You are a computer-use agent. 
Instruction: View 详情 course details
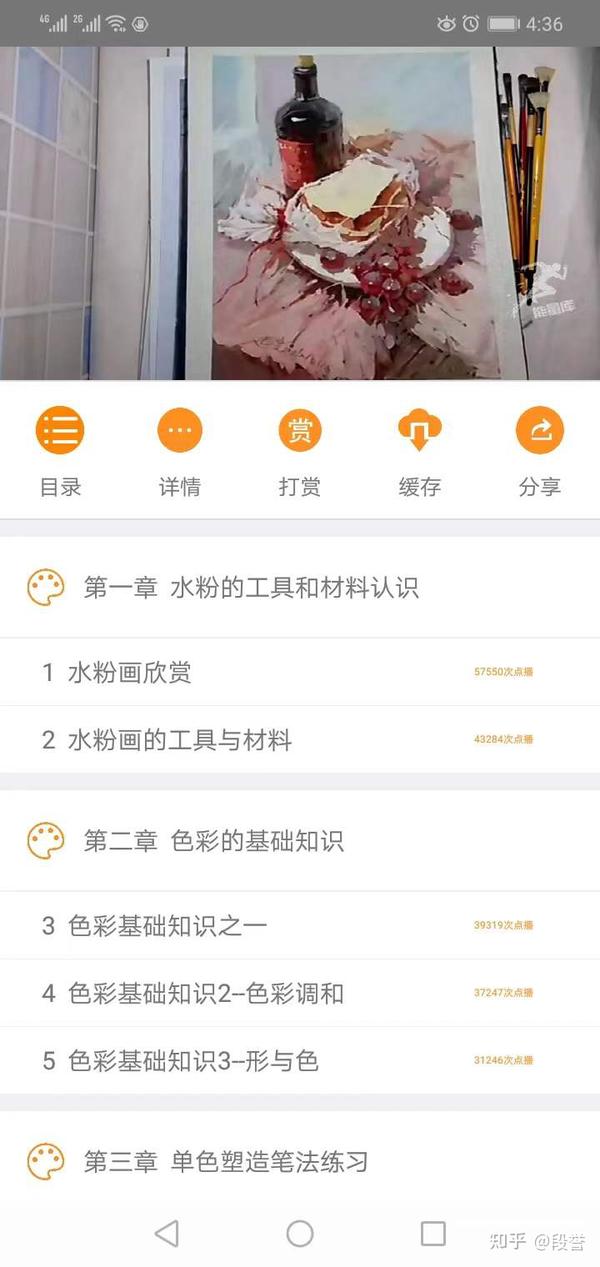(180, 451)
